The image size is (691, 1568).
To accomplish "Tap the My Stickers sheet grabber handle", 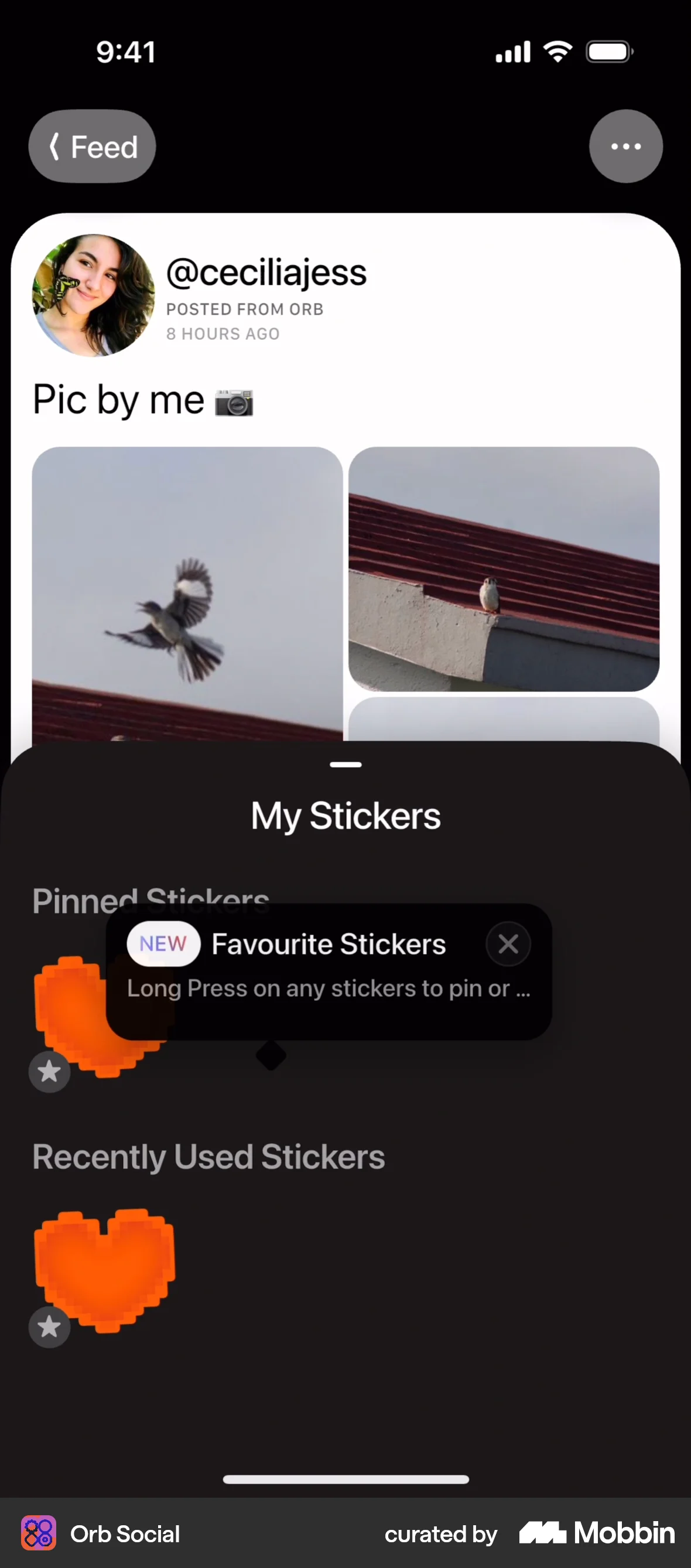I will coord(345,765).
